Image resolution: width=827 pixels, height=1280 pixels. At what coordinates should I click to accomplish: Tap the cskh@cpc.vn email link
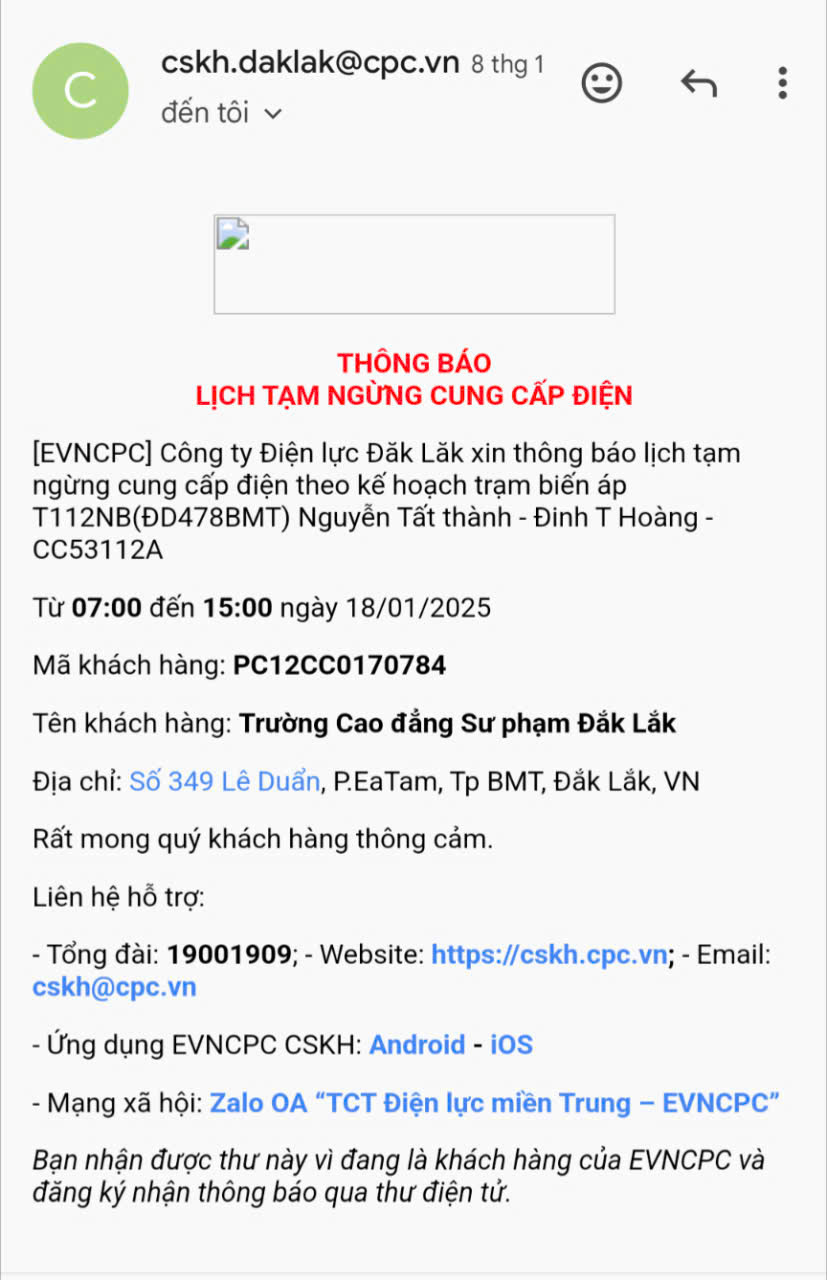click(114, 988)
